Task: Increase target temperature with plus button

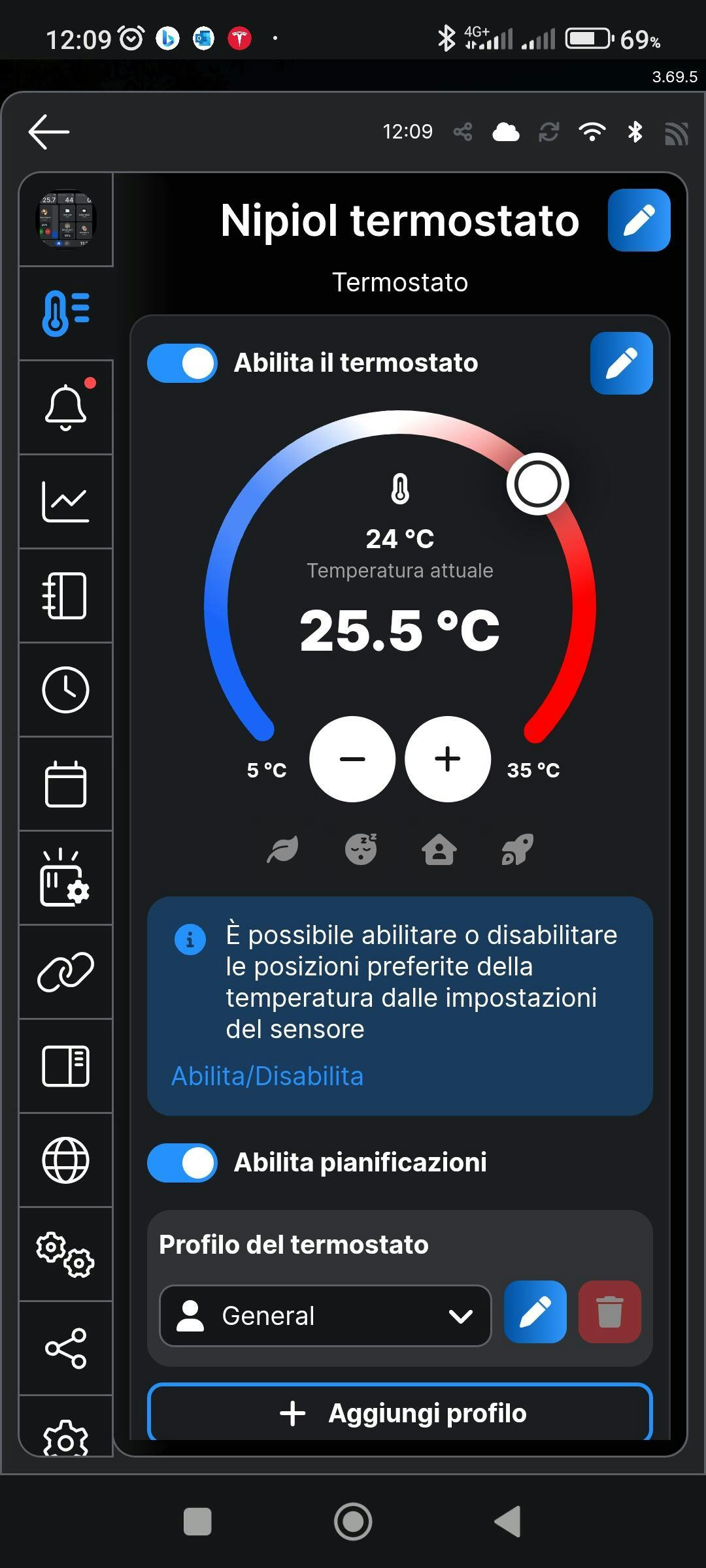Action: [448, 759]
